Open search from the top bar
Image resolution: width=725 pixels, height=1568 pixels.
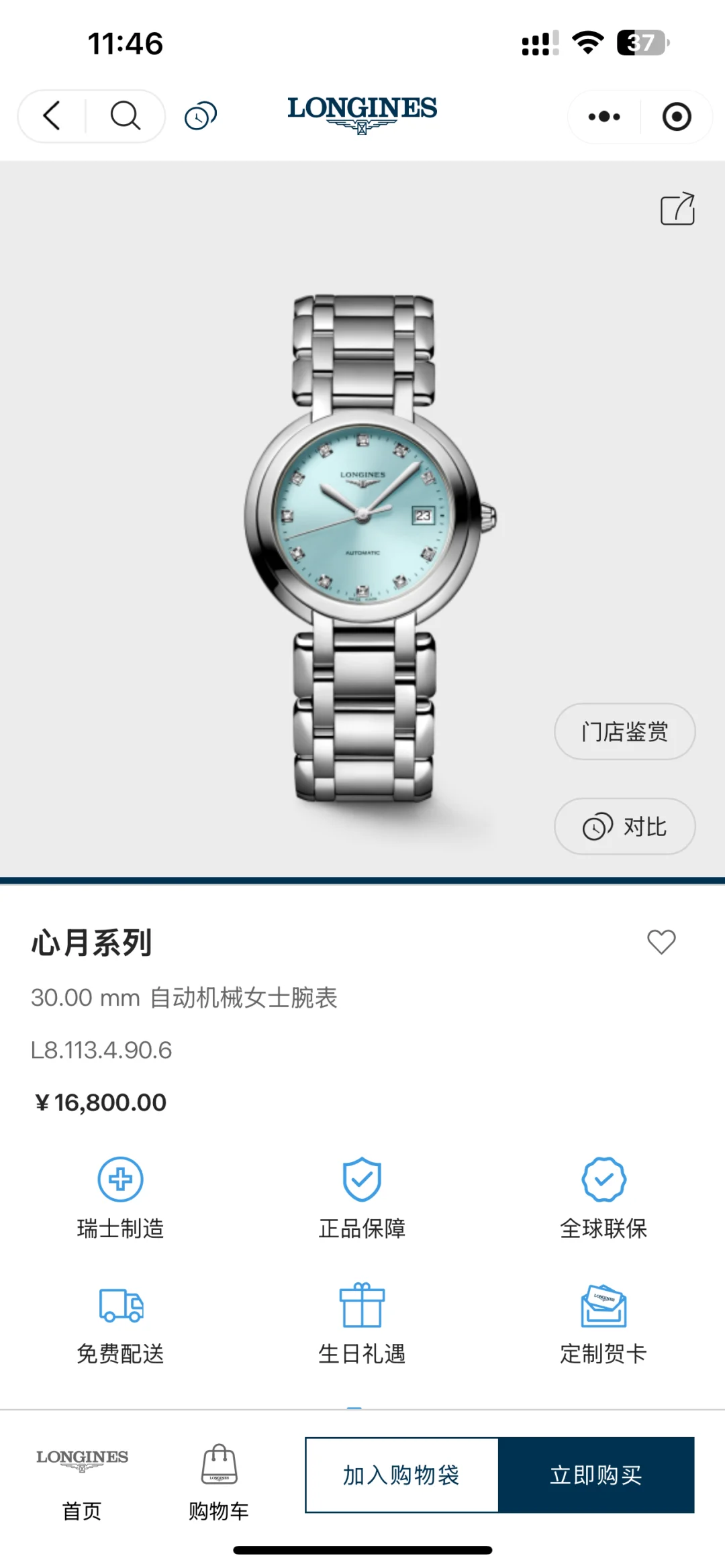[x=125, y=116]
